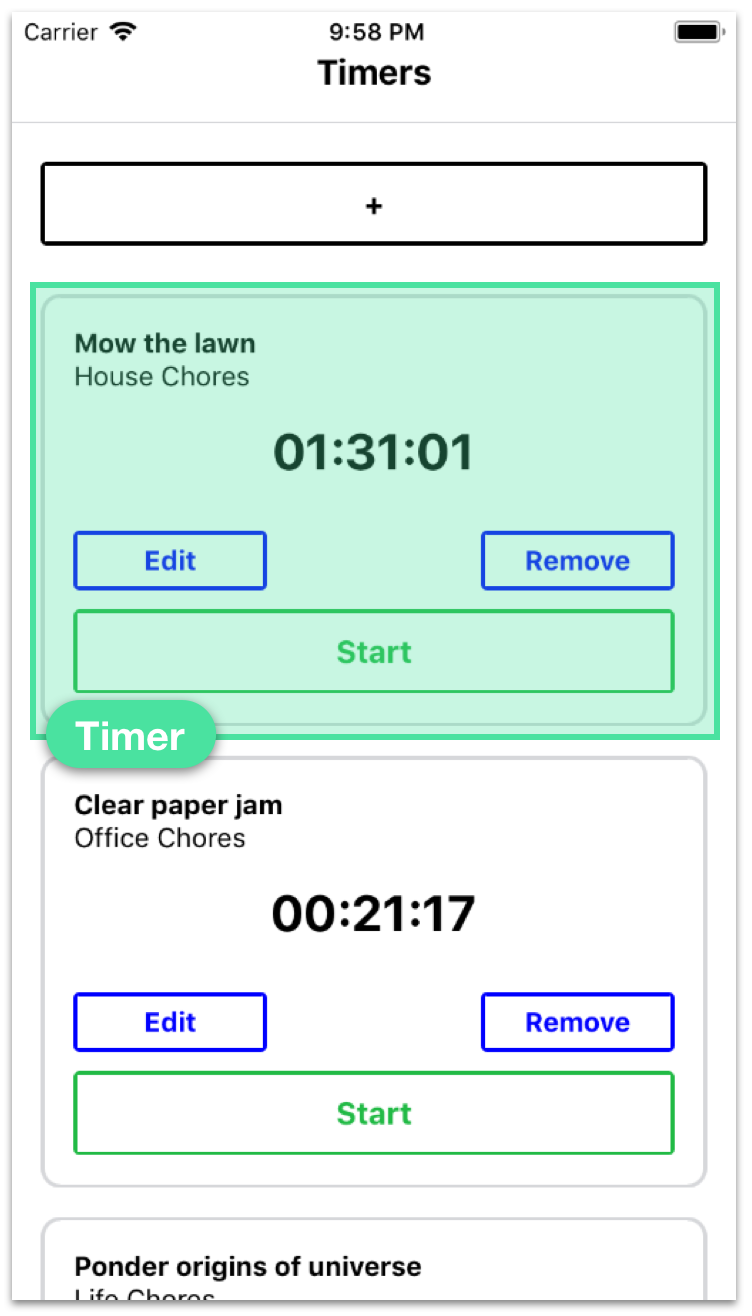Edit the Clear paper jam timer
The width and height of the screenshot is (752, 1316).
[170, 1021]
